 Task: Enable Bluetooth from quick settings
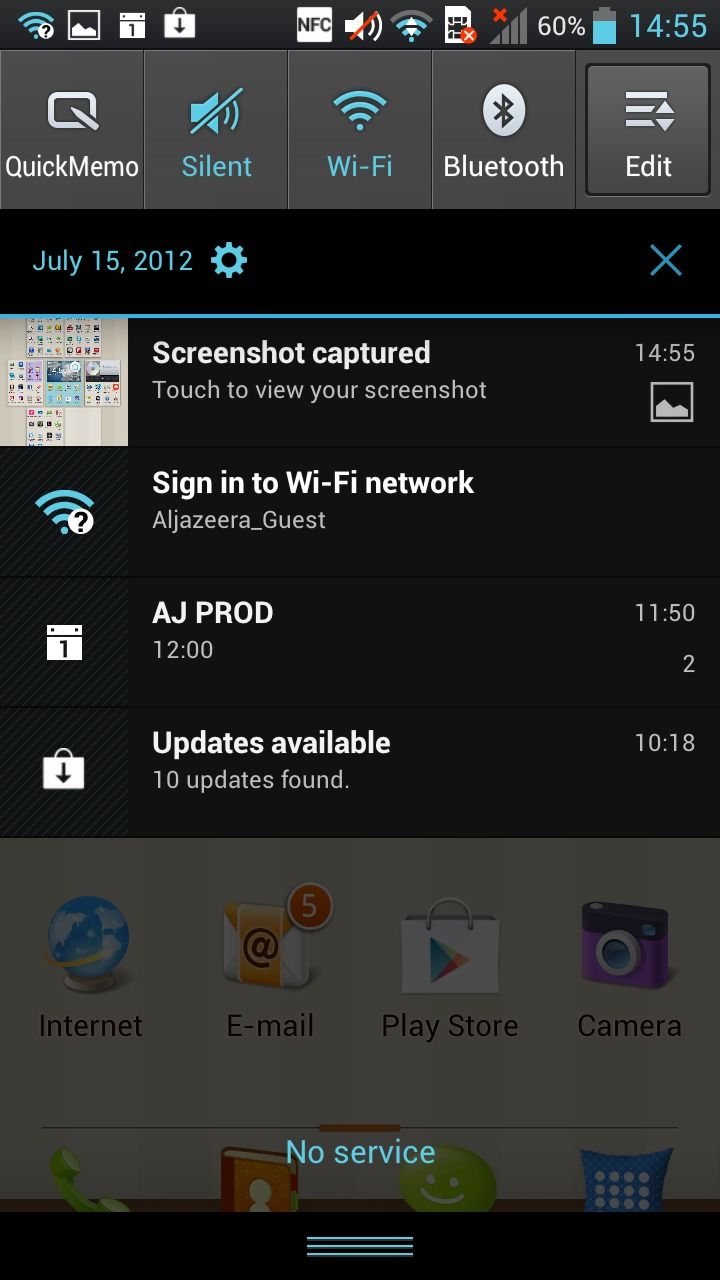point(503,130)
